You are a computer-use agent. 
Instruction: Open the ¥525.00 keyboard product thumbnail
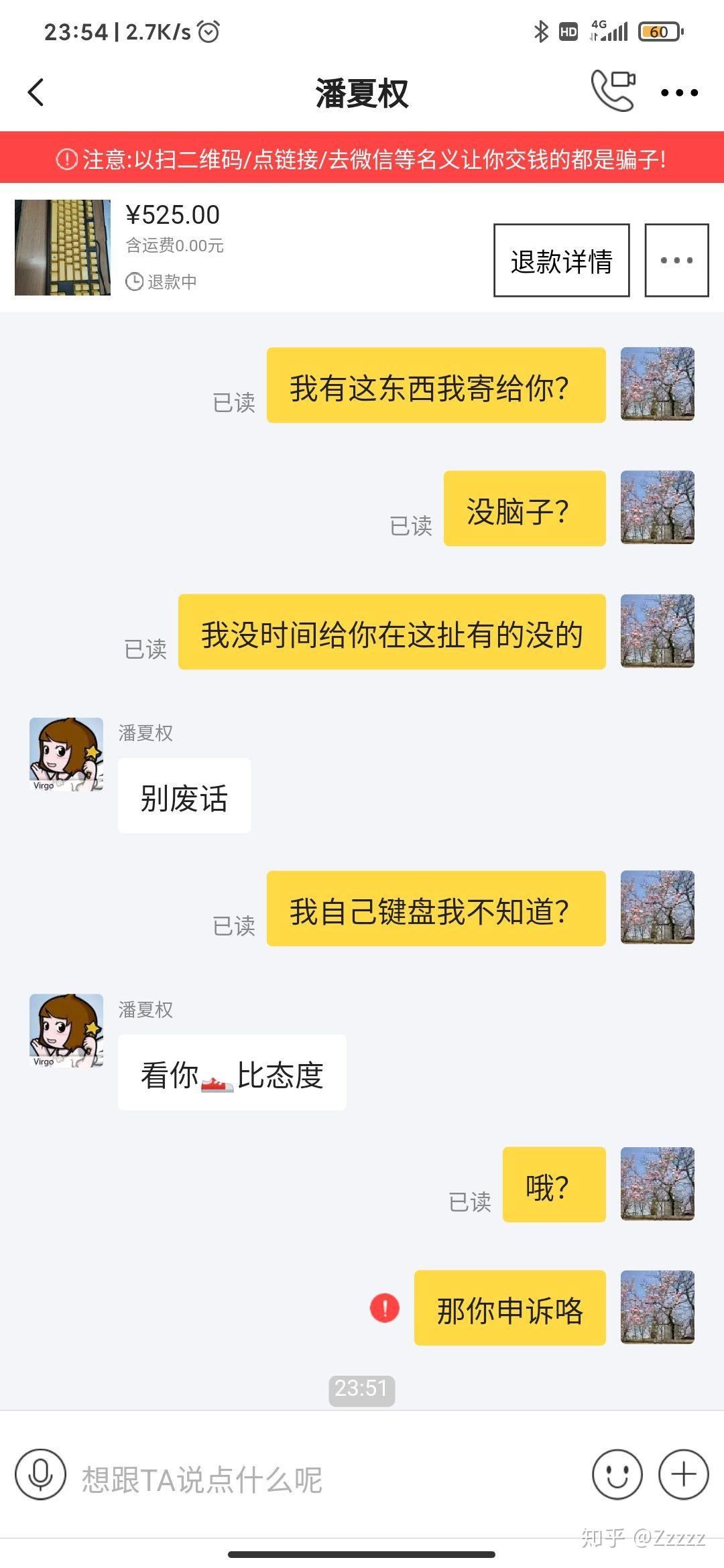click(62, 247)
